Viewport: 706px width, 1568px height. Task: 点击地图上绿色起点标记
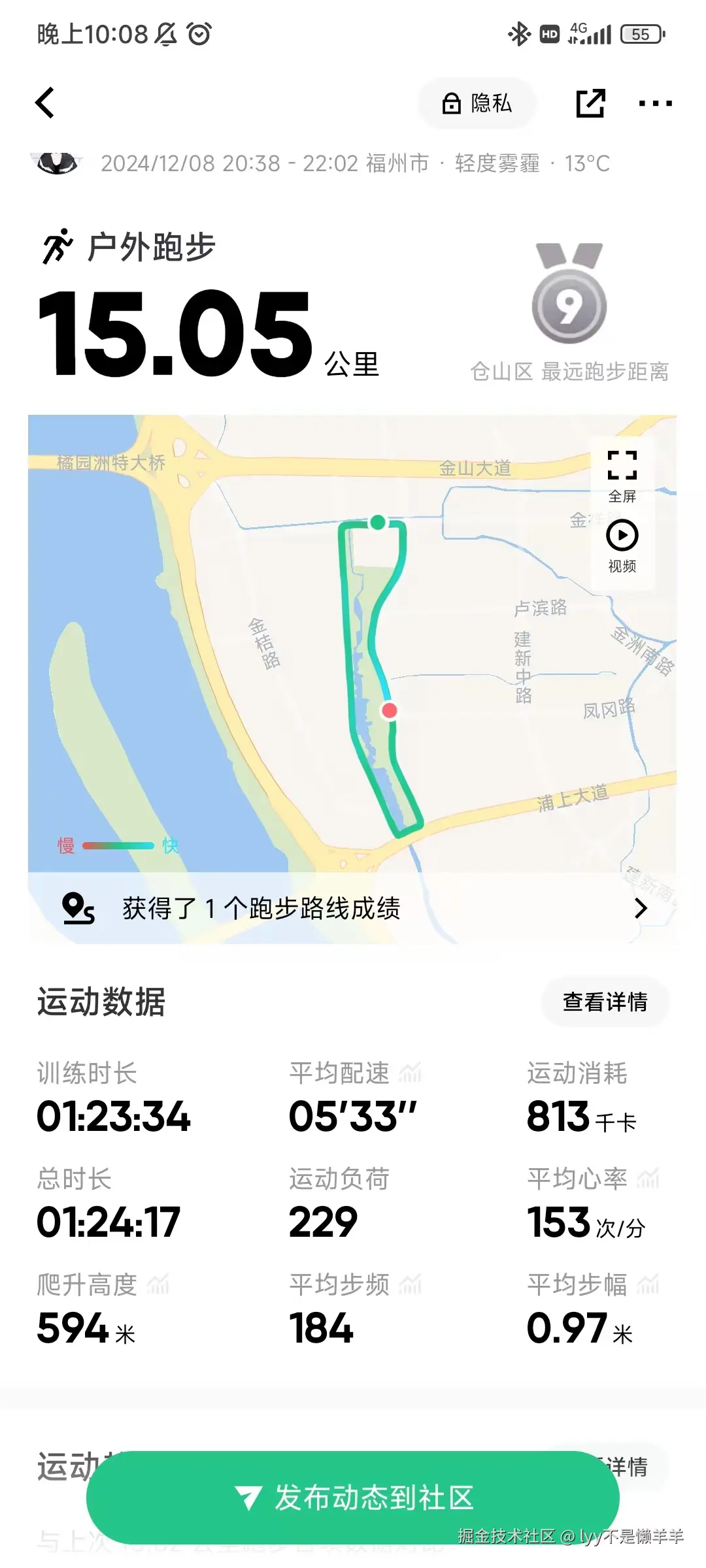point(379,523)
